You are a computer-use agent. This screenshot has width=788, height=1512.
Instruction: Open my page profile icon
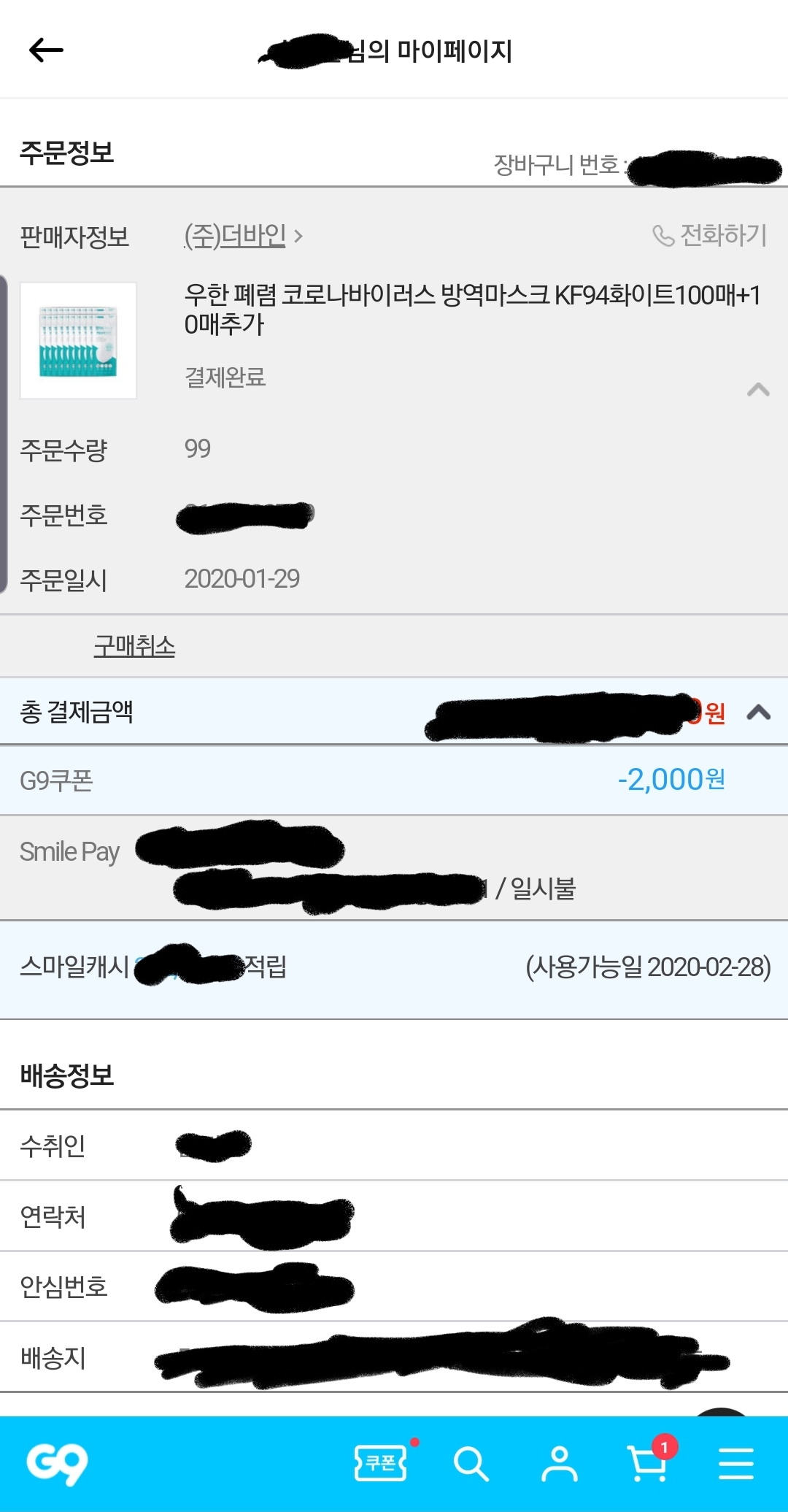pyautogui.click(x=559, y=1463)
